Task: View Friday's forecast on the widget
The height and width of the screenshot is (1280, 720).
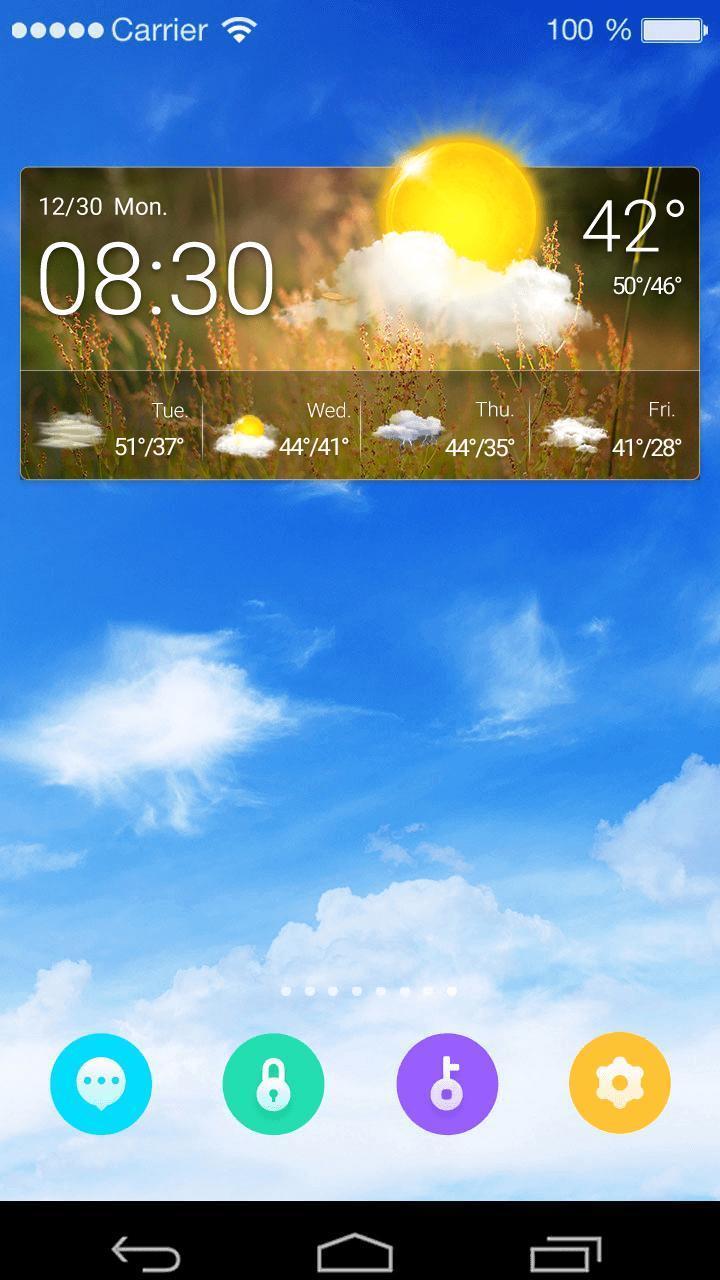Action: [615, 430]
